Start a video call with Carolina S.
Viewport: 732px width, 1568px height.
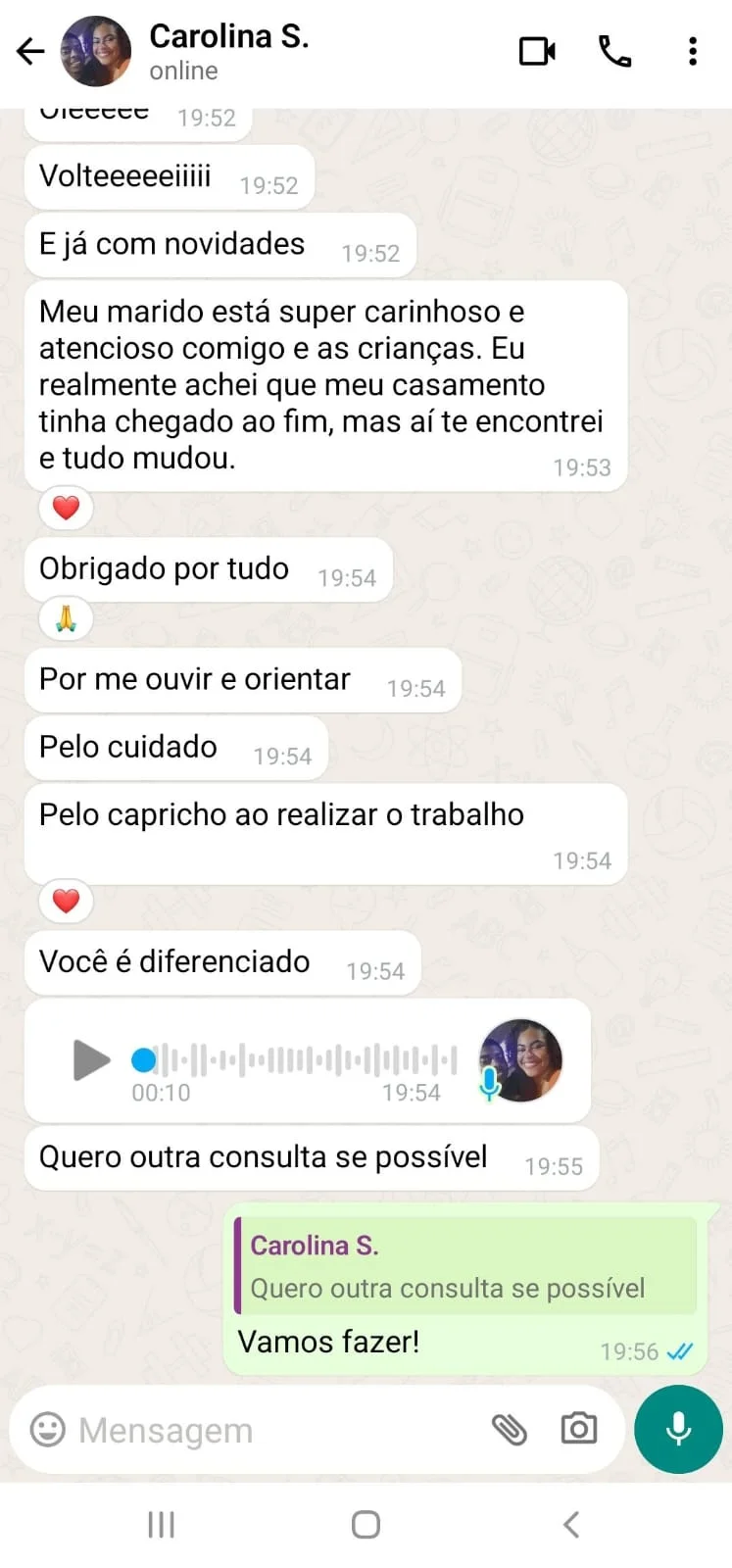point(537,51)
